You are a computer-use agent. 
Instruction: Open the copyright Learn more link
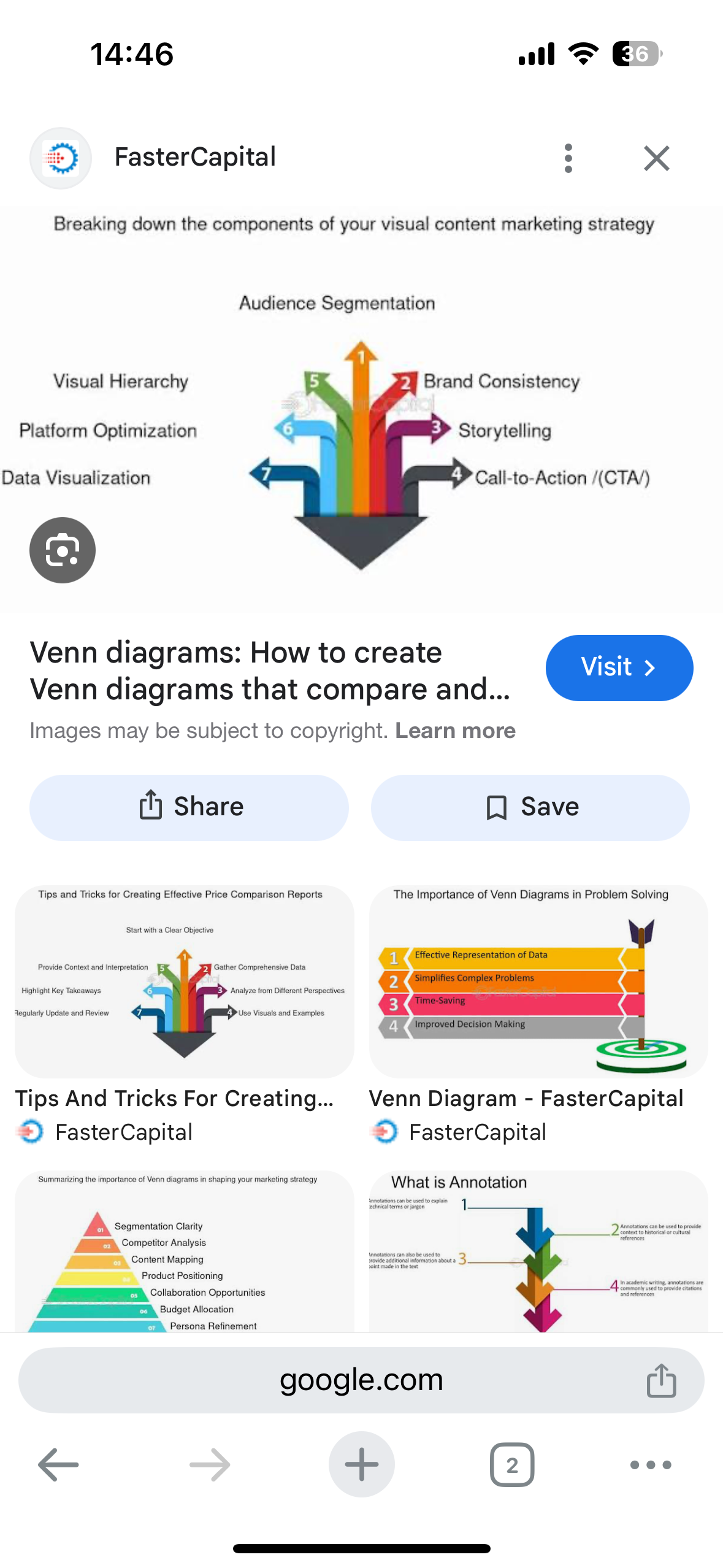[455, 731]
